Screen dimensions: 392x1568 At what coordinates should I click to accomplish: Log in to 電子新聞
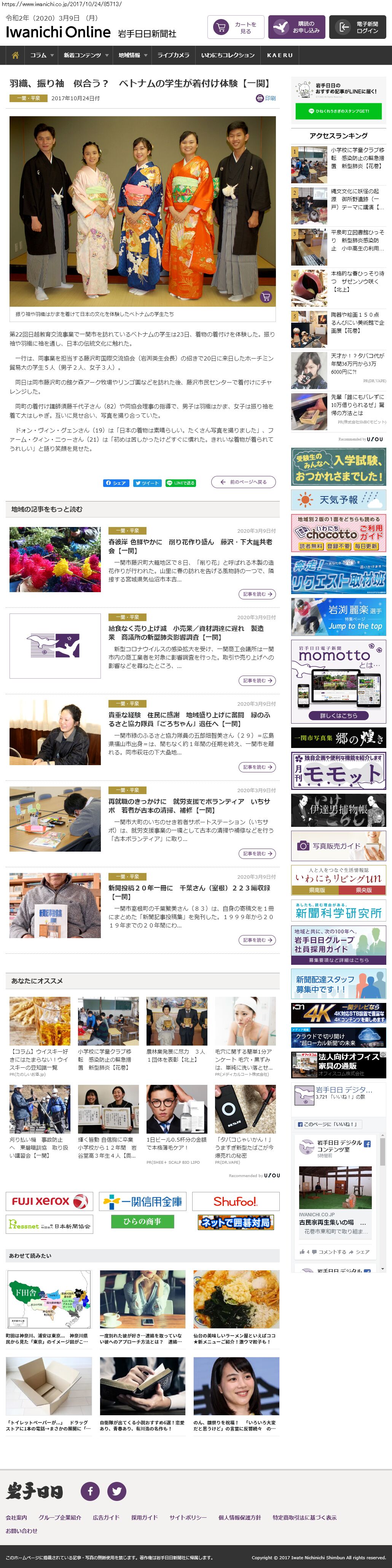tap(357, 27)
